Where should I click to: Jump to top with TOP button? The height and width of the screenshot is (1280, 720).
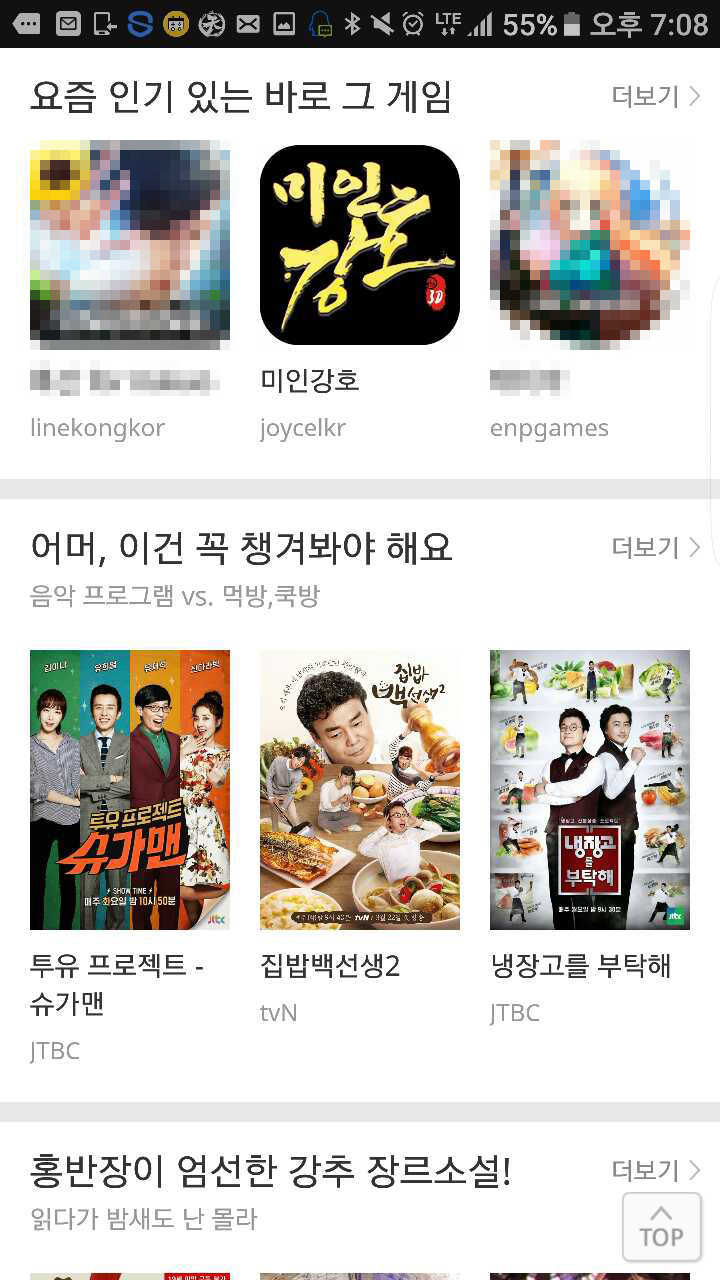tap(661, 1227)
